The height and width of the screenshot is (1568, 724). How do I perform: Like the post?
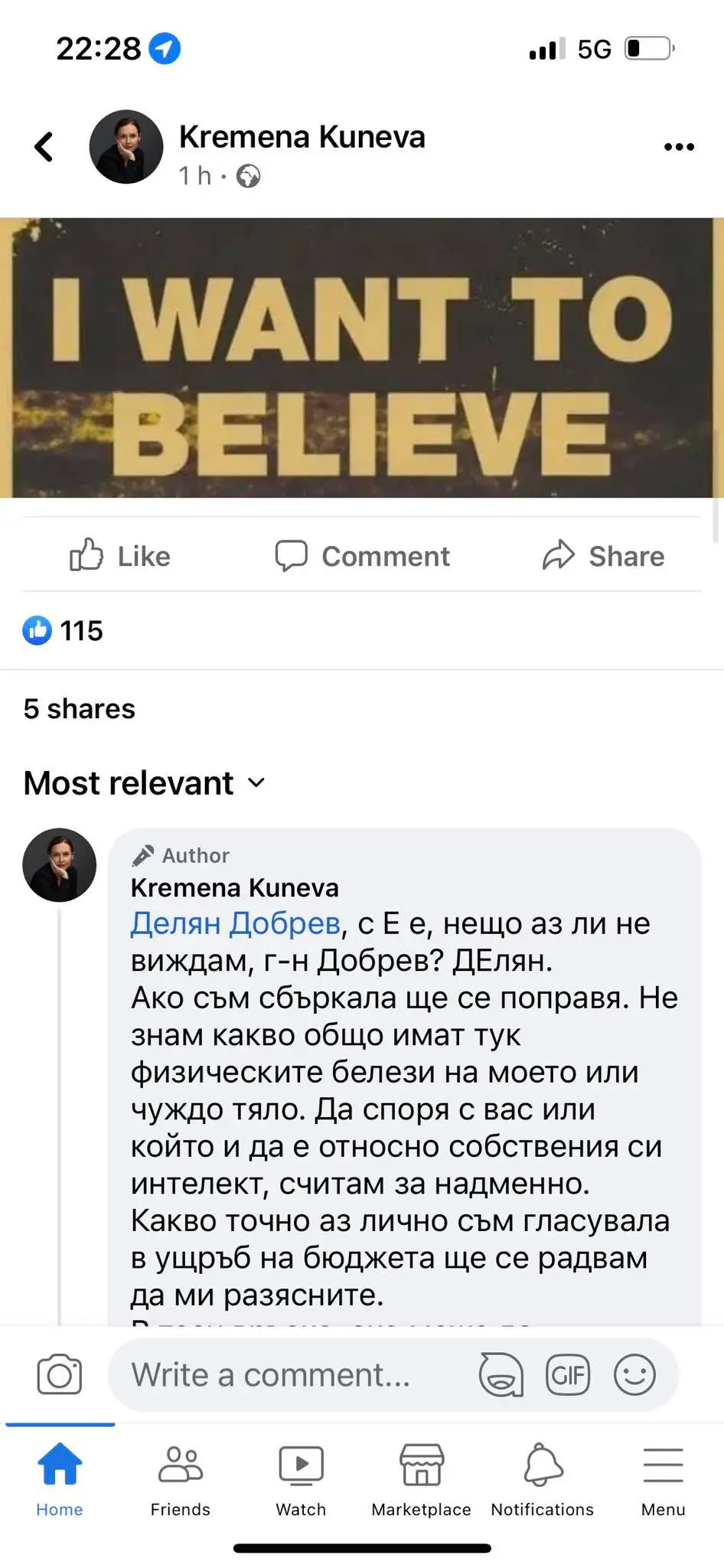(120, 556)
